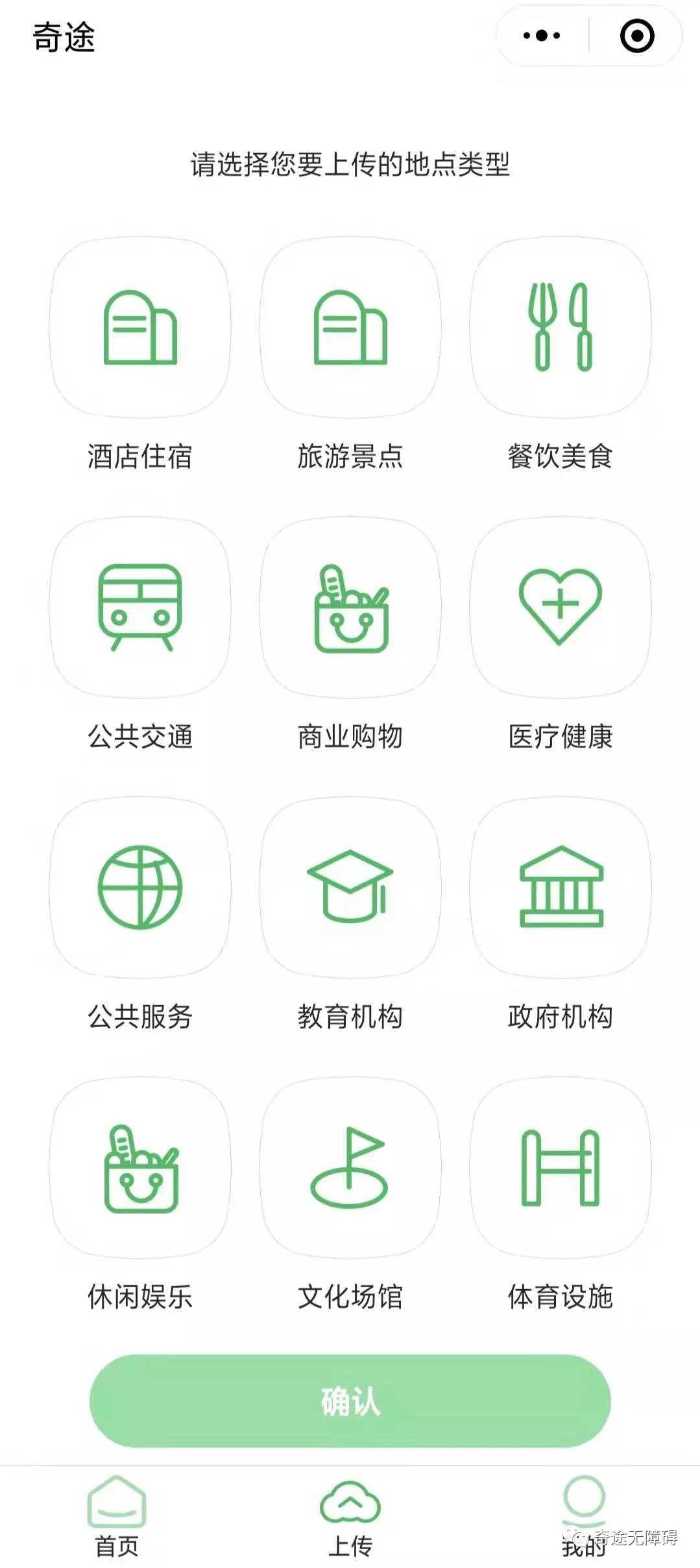The height and width of the screenshot is (1568, 700).
Task: Select the 休闲娱乐 category
Action: (140, 1168)
